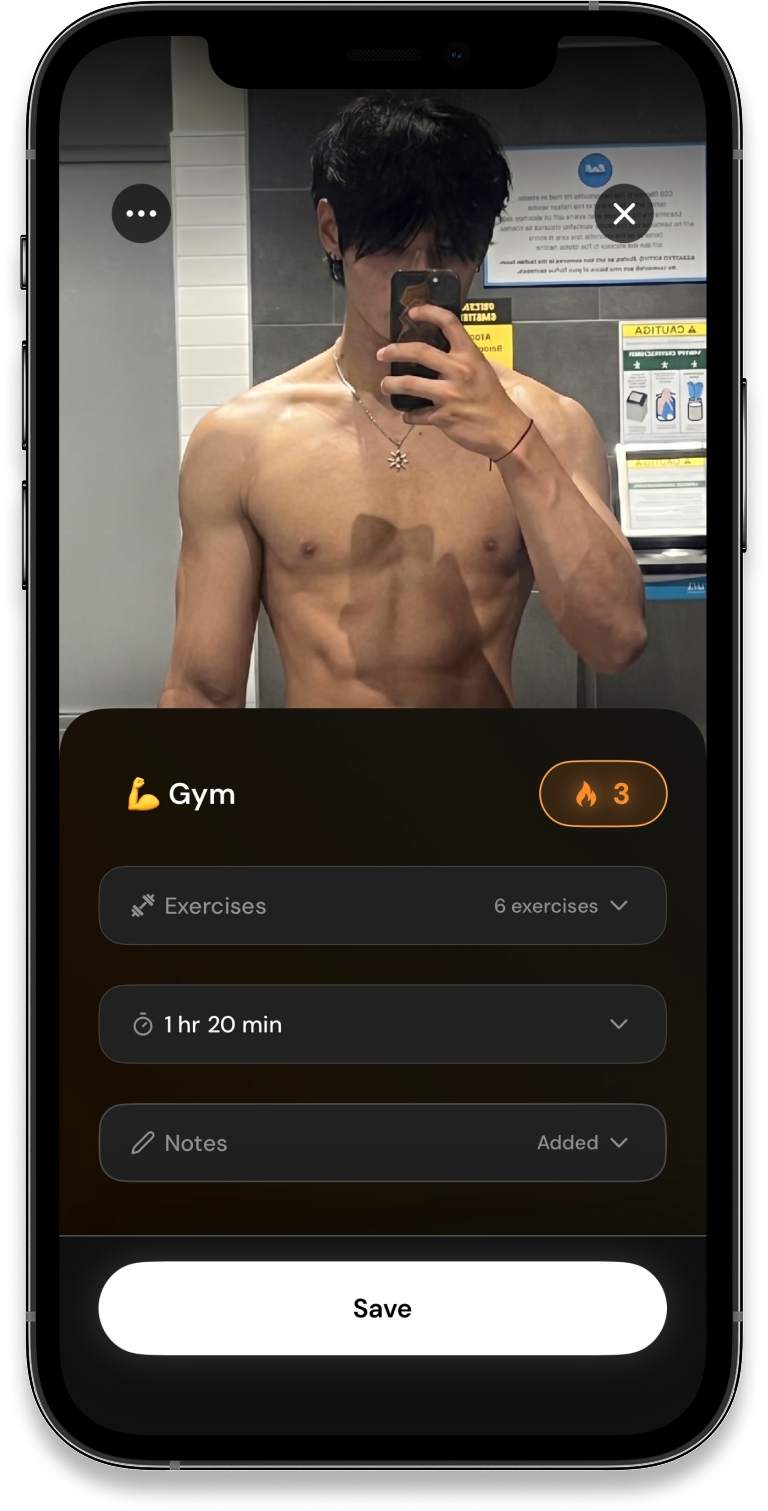Save the gym workout

point(382,1308)
